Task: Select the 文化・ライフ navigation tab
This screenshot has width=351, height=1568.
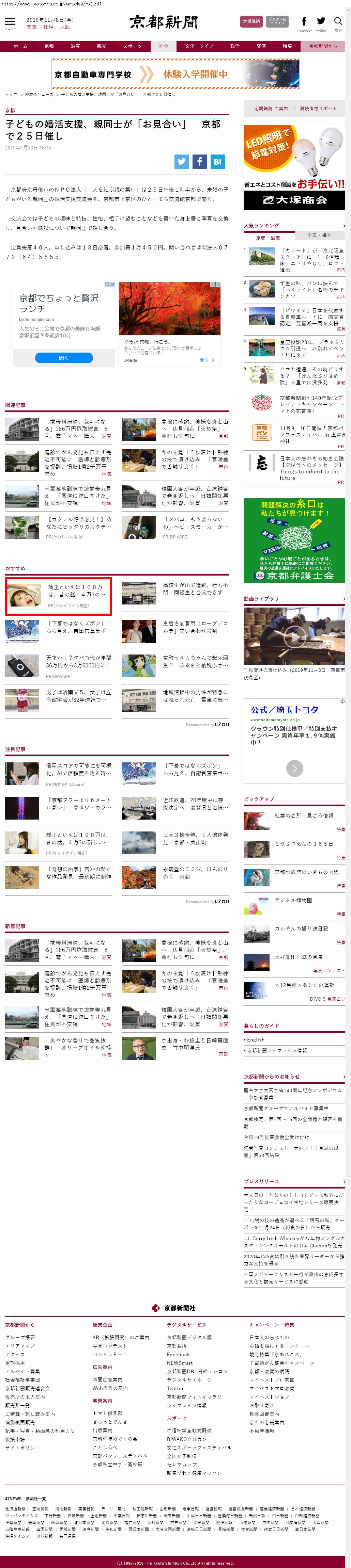Action: click(x=199, y=46)
